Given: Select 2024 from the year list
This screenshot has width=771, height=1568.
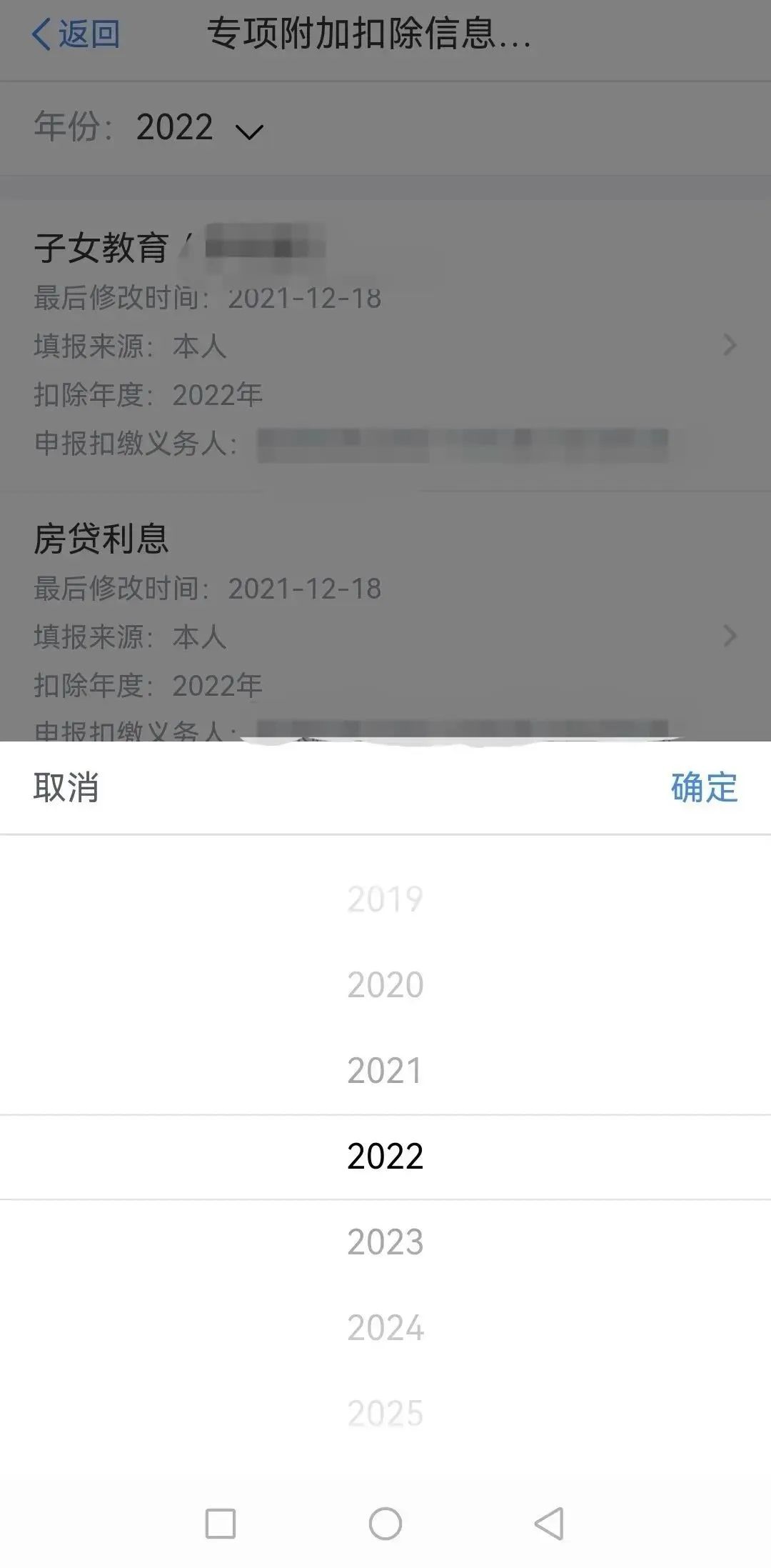Looking at the screenshot, I should click(385, 1328).
